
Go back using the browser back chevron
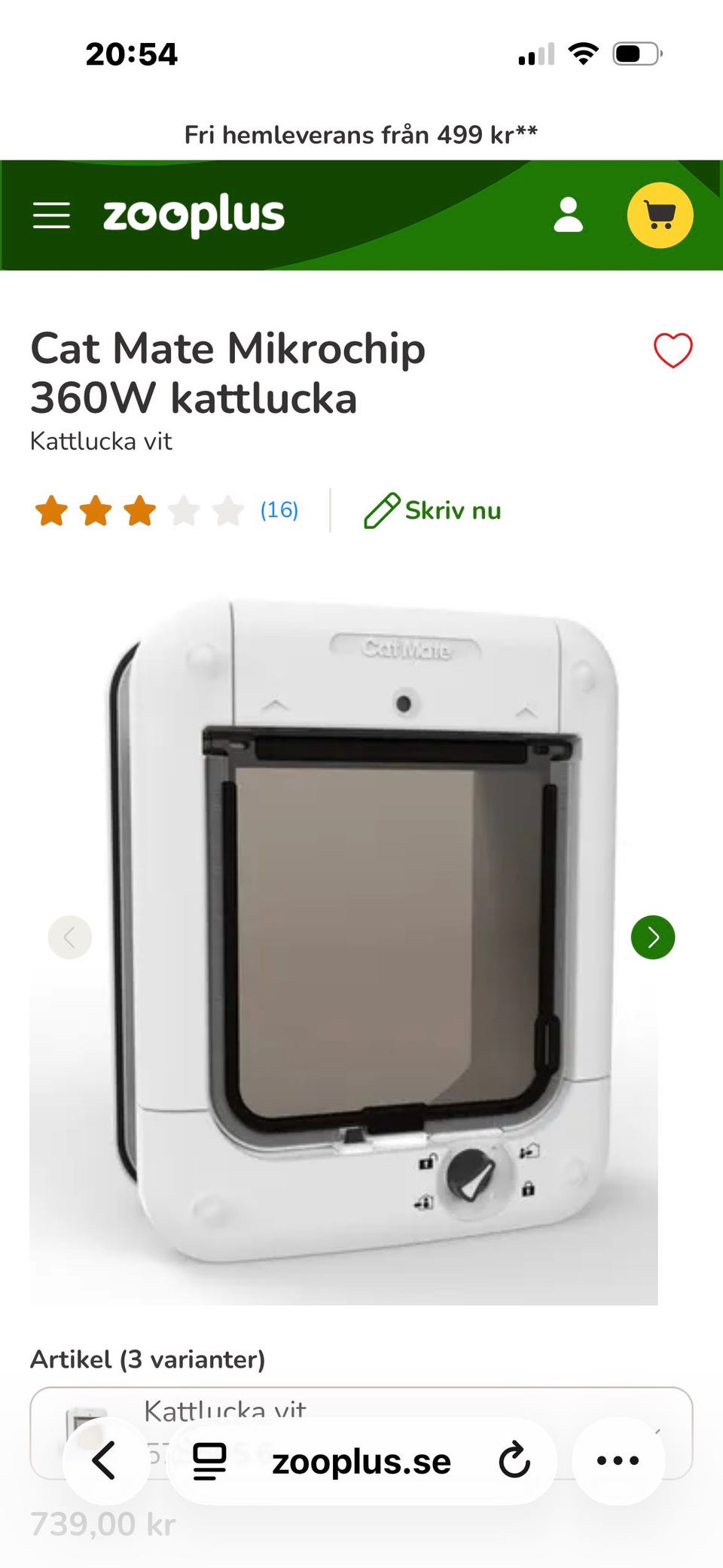click(x=105, y=1459)
